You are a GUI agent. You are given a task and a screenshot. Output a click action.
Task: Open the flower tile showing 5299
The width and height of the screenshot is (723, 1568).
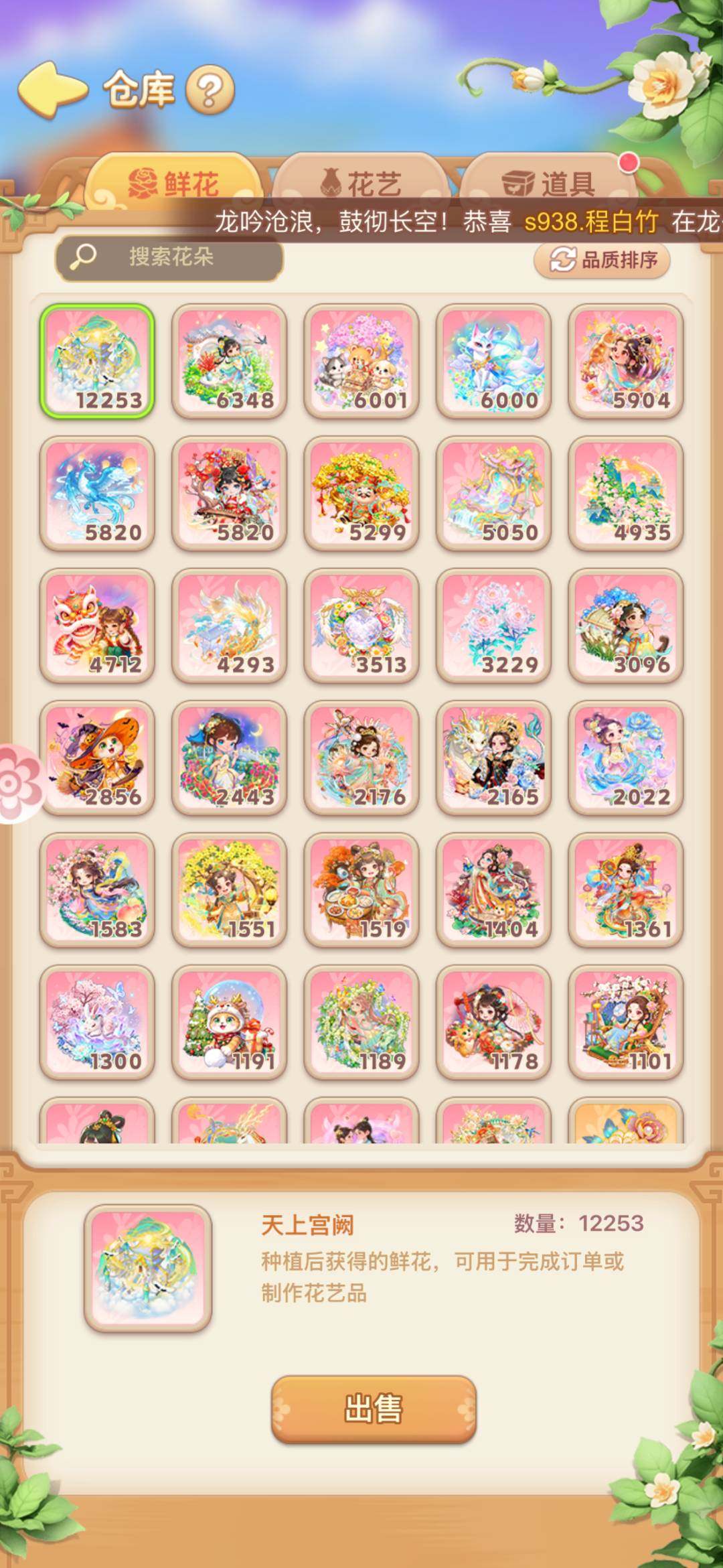click(x=361, y=494)
